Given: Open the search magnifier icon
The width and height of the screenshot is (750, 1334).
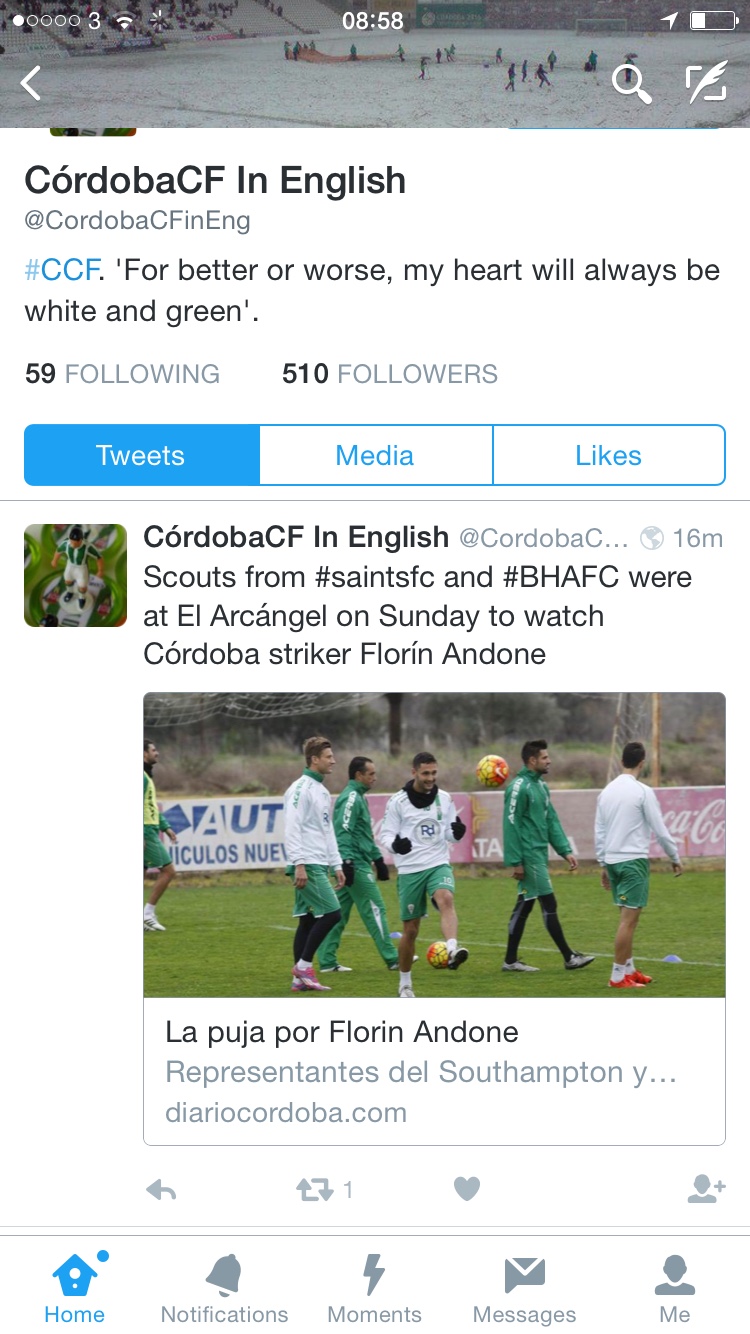Looking at the screenshot, I should coord(631,84).
